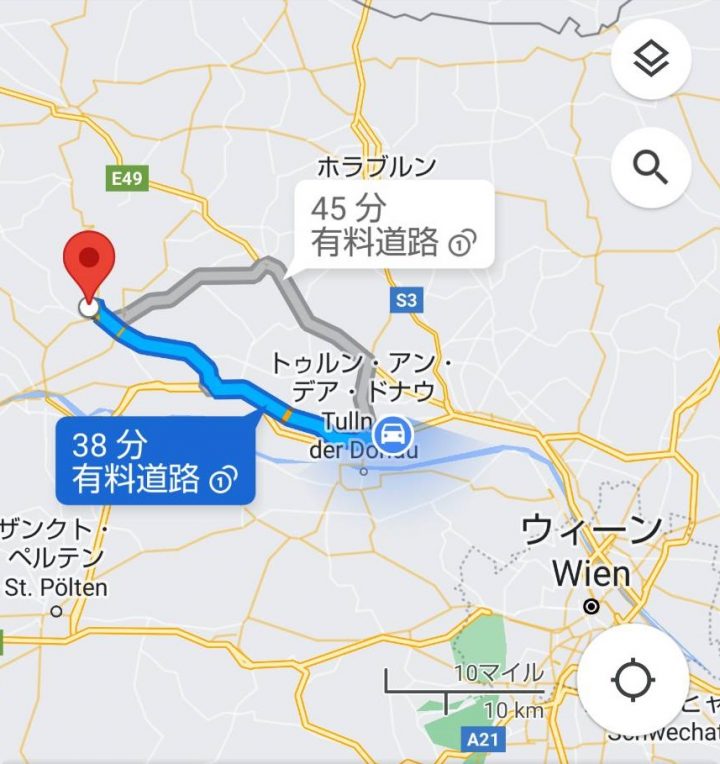This screenshot has width=720, height=764.
Task: Open the map layers selector
Action: click(650, 60)
